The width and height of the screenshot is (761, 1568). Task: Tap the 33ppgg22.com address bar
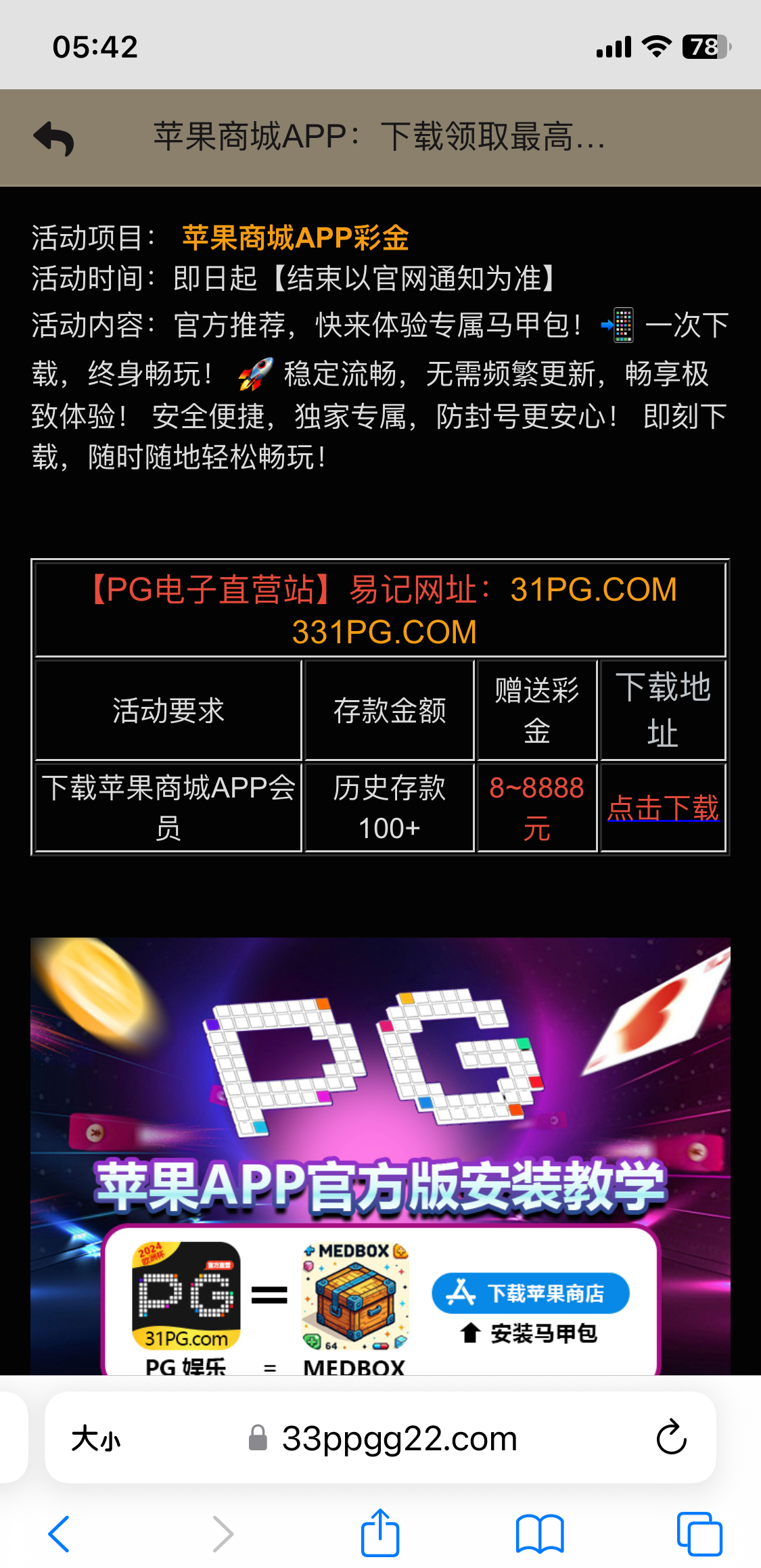click(x=399, y=1439)
